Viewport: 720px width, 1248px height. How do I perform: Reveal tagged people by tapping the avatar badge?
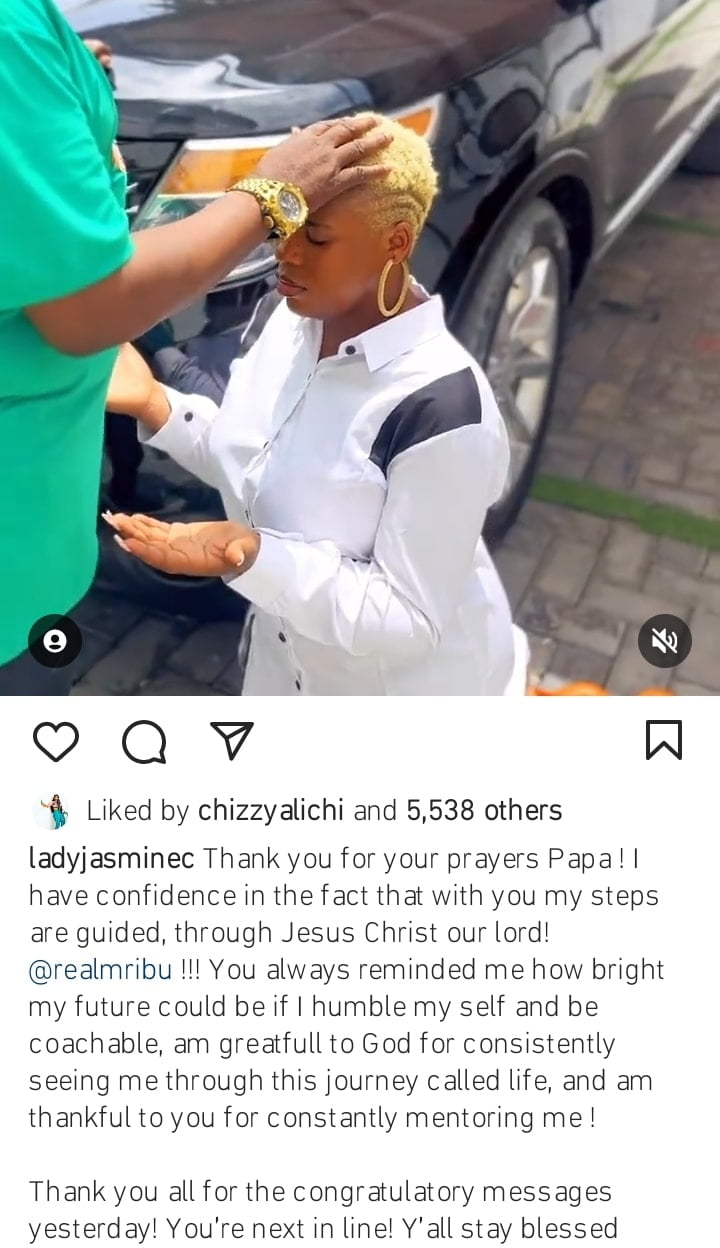click(x=55, y=641)
